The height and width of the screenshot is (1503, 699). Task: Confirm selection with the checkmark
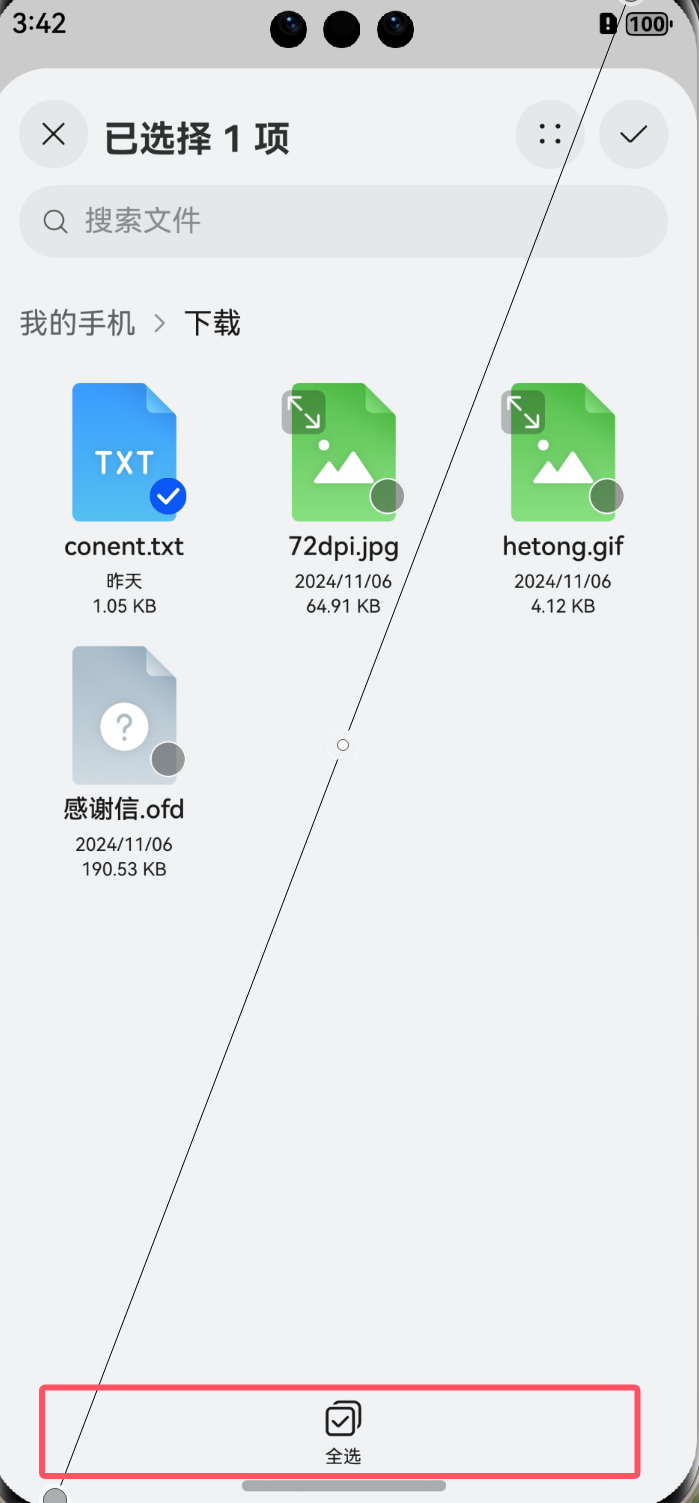(633, 135)
